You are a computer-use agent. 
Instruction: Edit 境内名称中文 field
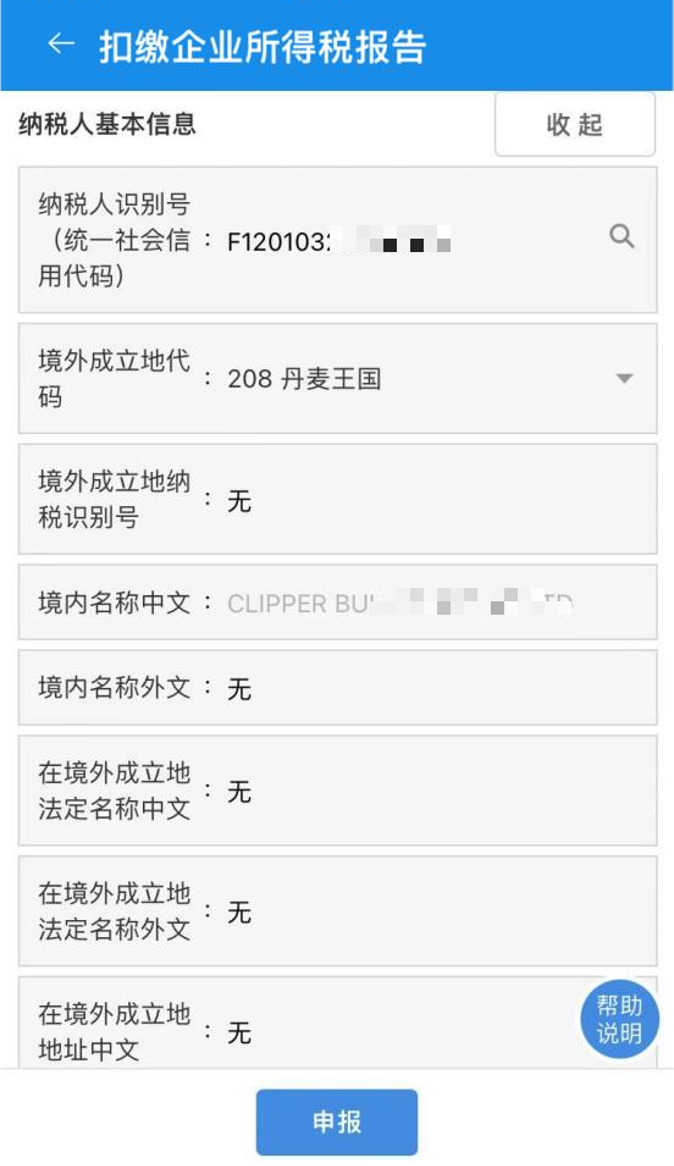tap(338, 602)
